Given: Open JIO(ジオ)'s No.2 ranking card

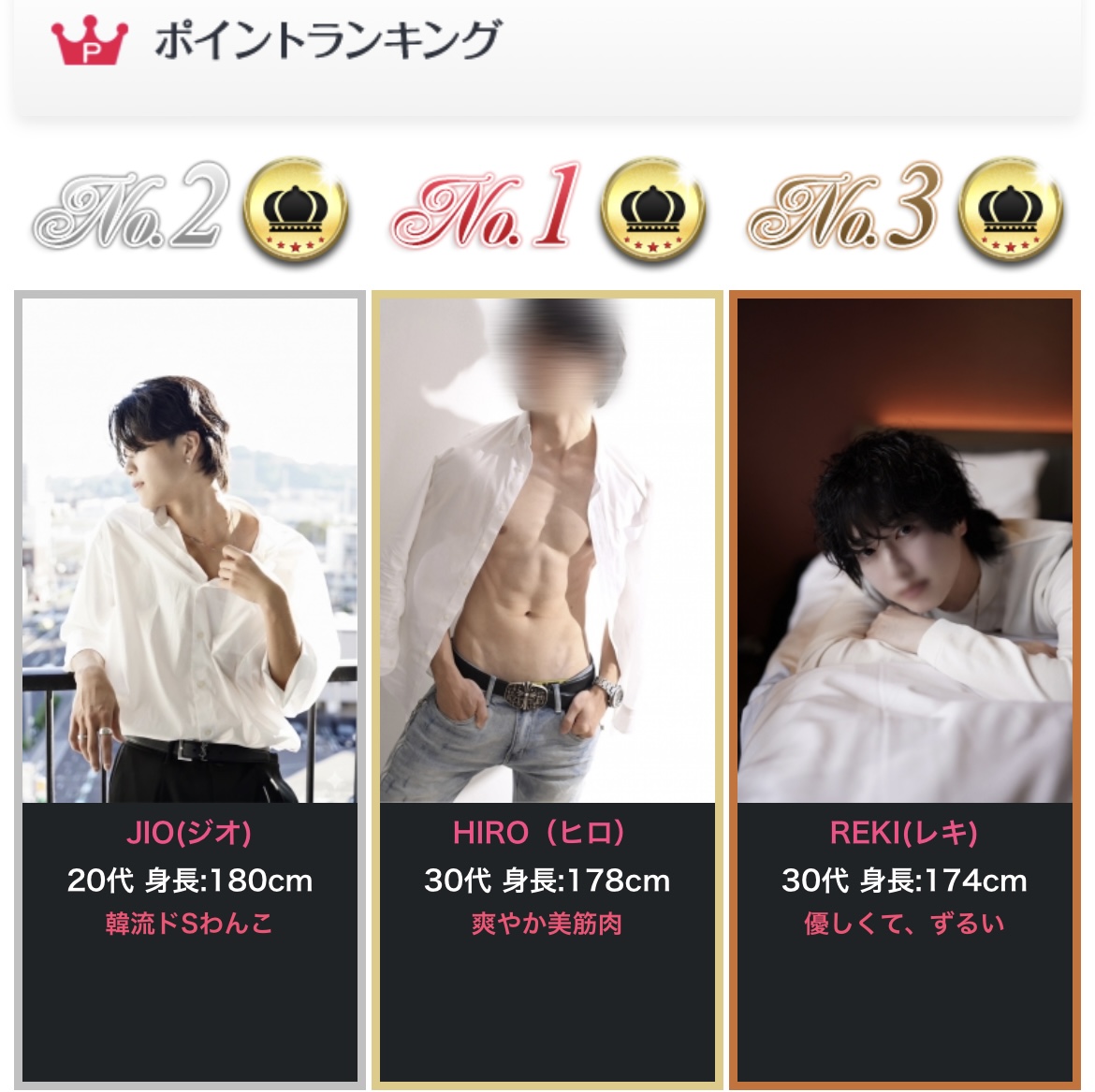Looking at the screenshot, I should pyautogui.click(x=188, y=690).
